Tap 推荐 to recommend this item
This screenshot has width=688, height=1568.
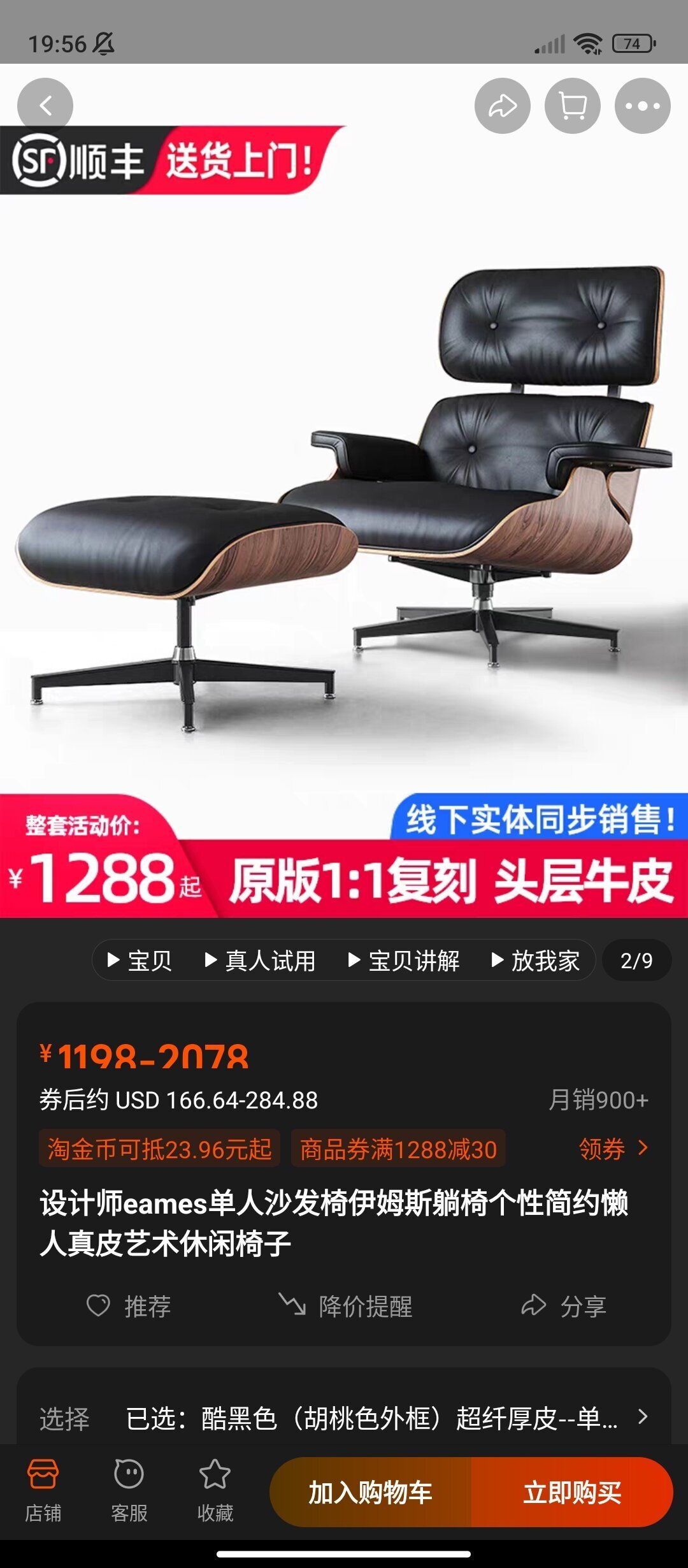[129, 1306]
